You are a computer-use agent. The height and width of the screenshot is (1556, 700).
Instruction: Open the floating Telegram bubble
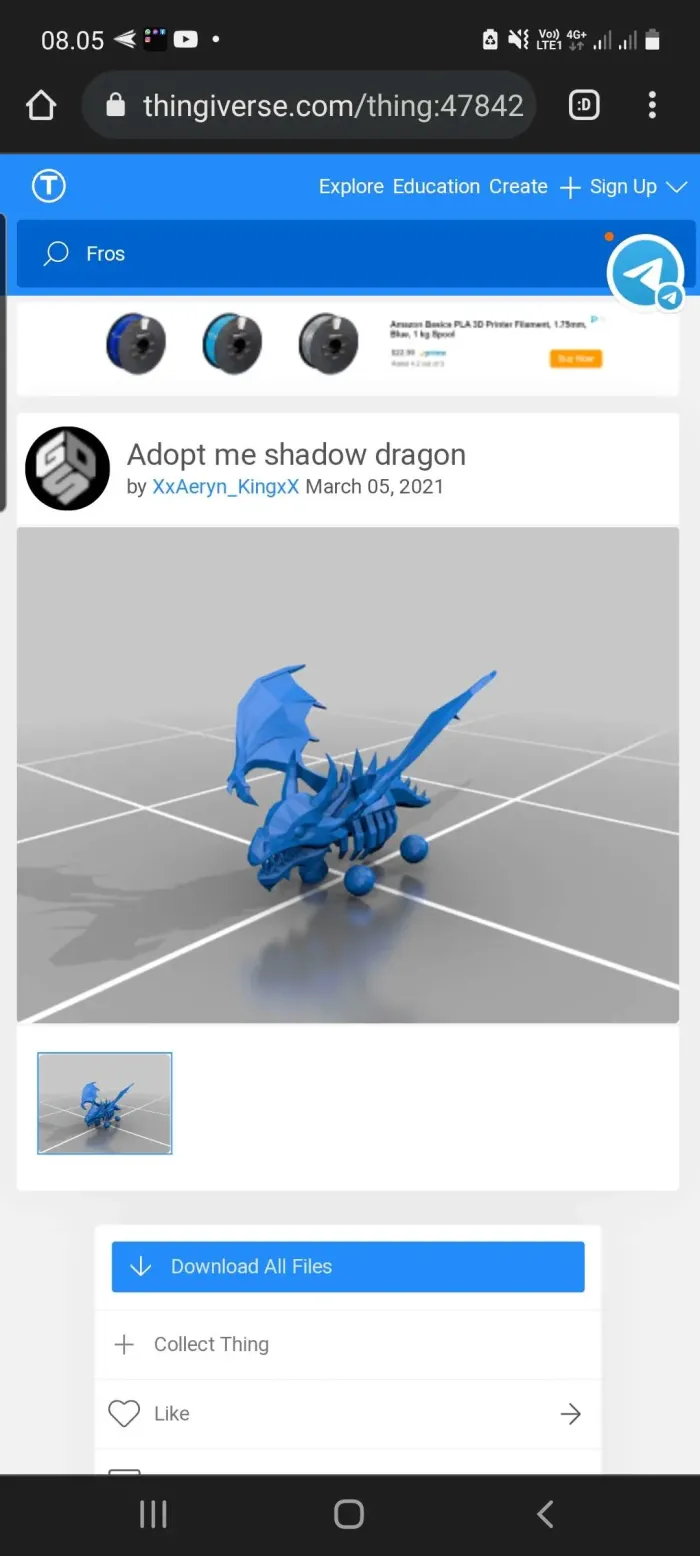(646, 272)
